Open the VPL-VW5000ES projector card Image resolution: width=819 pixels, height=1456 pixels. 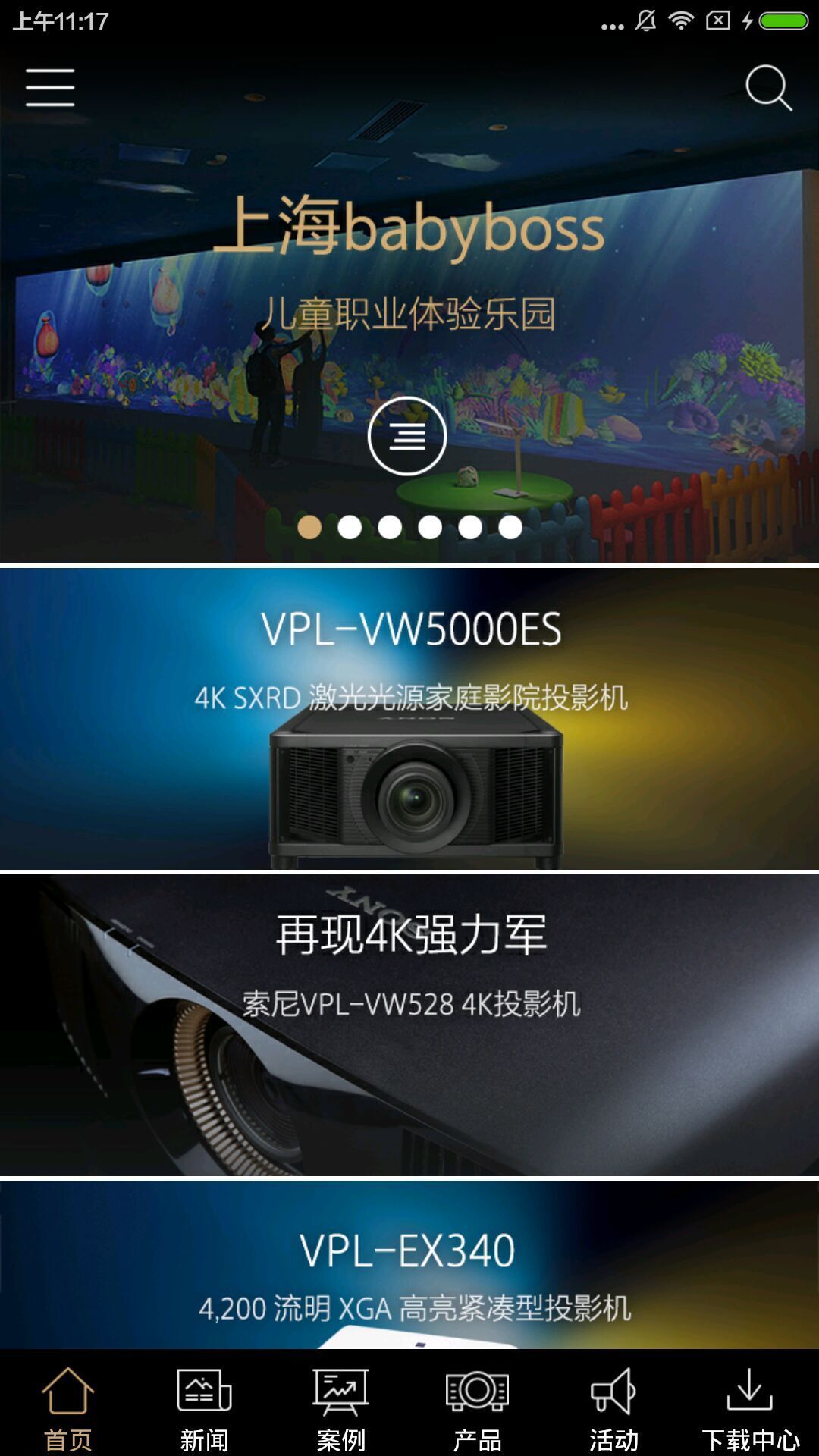[x=409, y=719]
